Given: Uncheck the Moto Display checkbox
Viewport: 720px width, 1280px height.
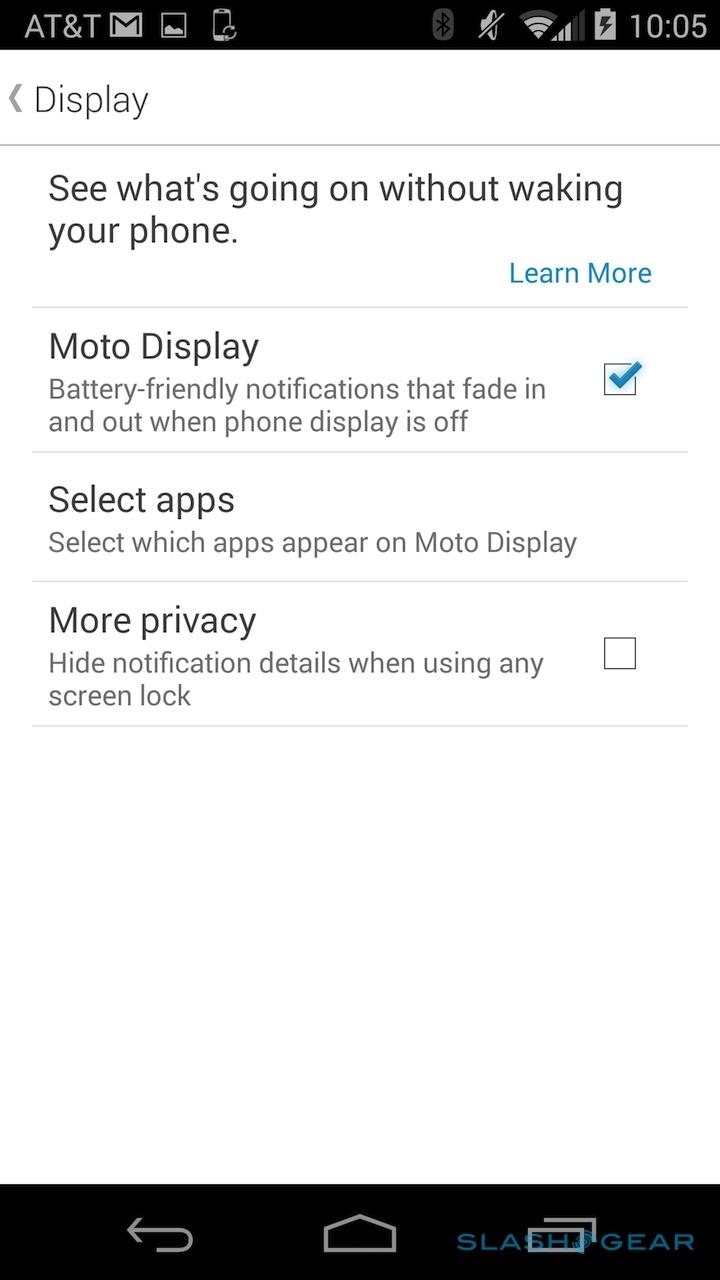Looking at the screenshot, I should [x=620, y=380].
